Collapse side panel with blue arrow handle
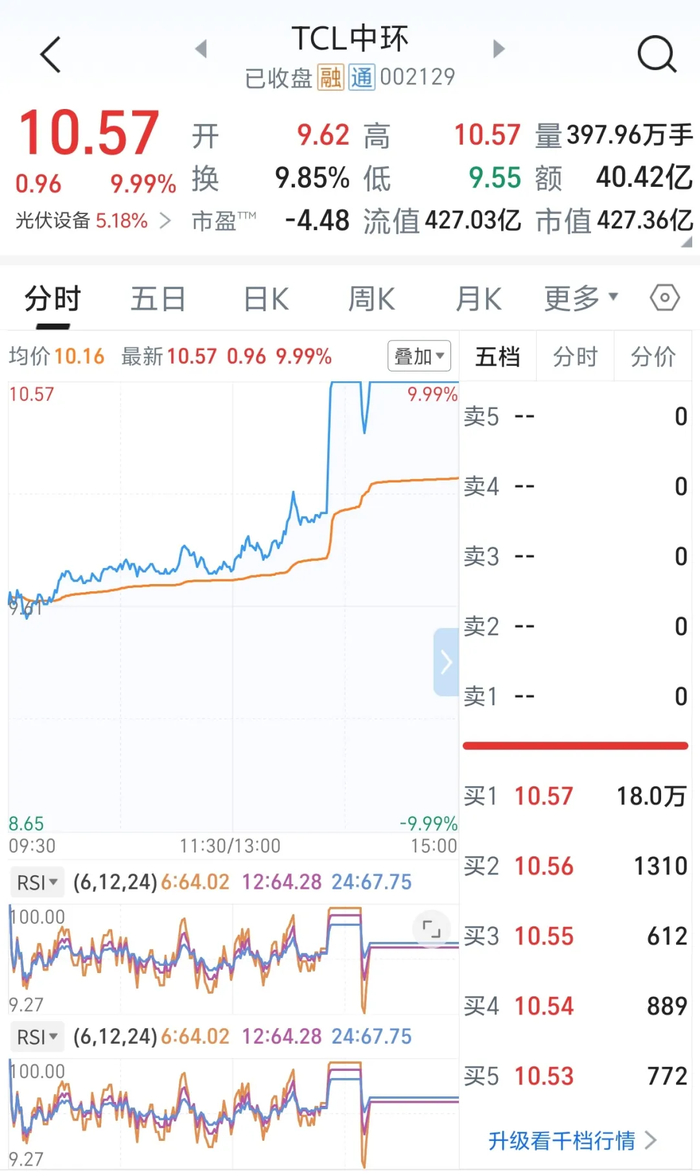The image size is (700, 1176). coord(446,662)
